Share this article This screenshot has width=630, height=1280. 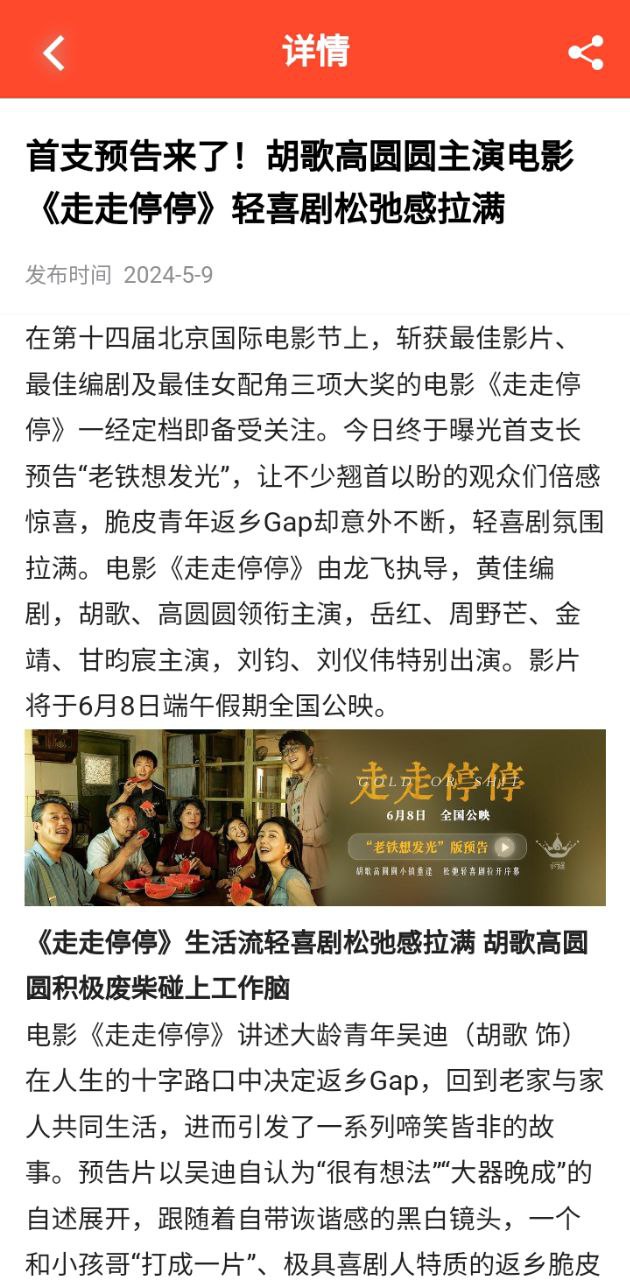[585, 52]
